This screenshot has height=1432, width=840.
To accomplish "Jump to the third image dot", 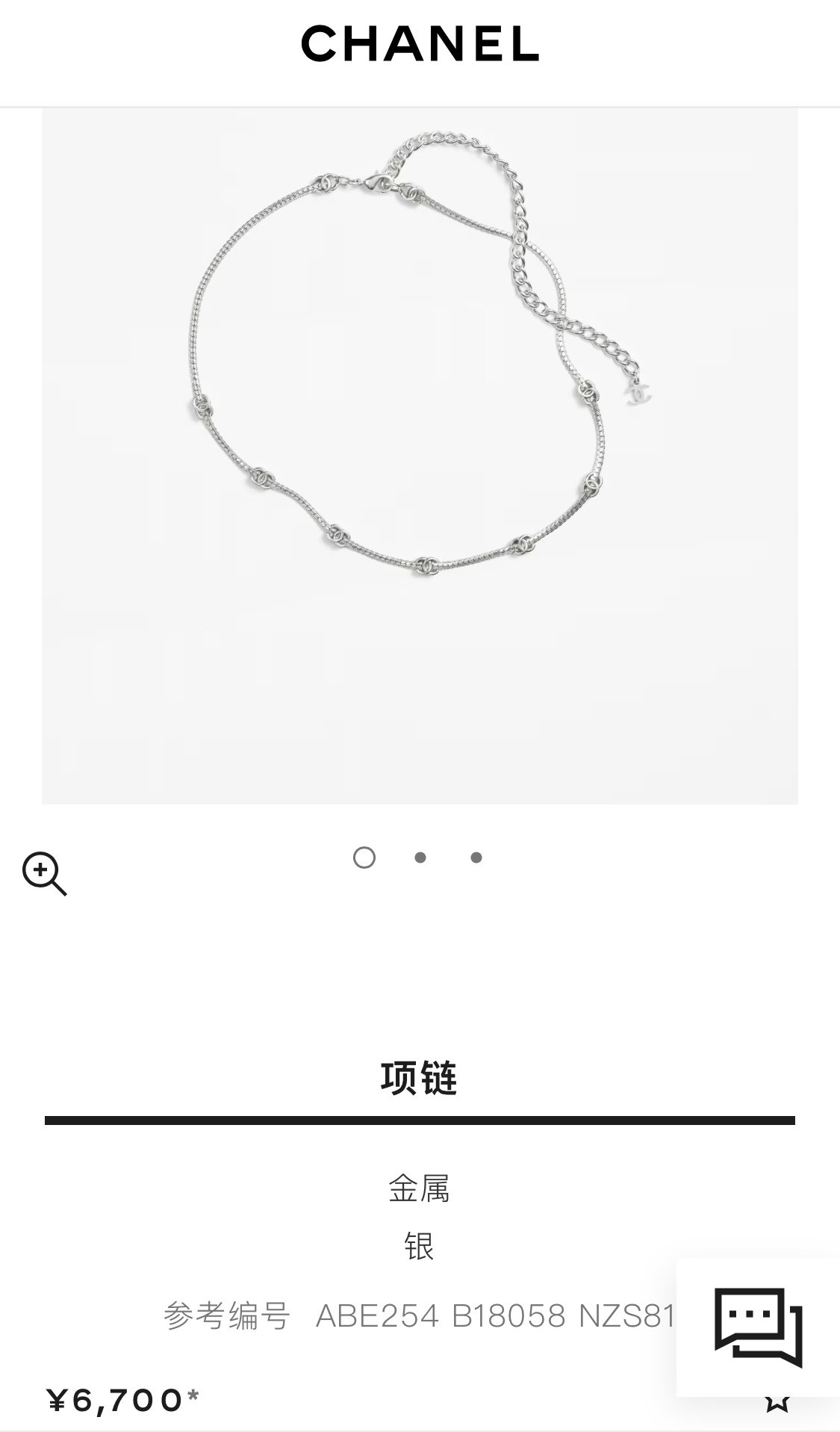I will 476,858.
